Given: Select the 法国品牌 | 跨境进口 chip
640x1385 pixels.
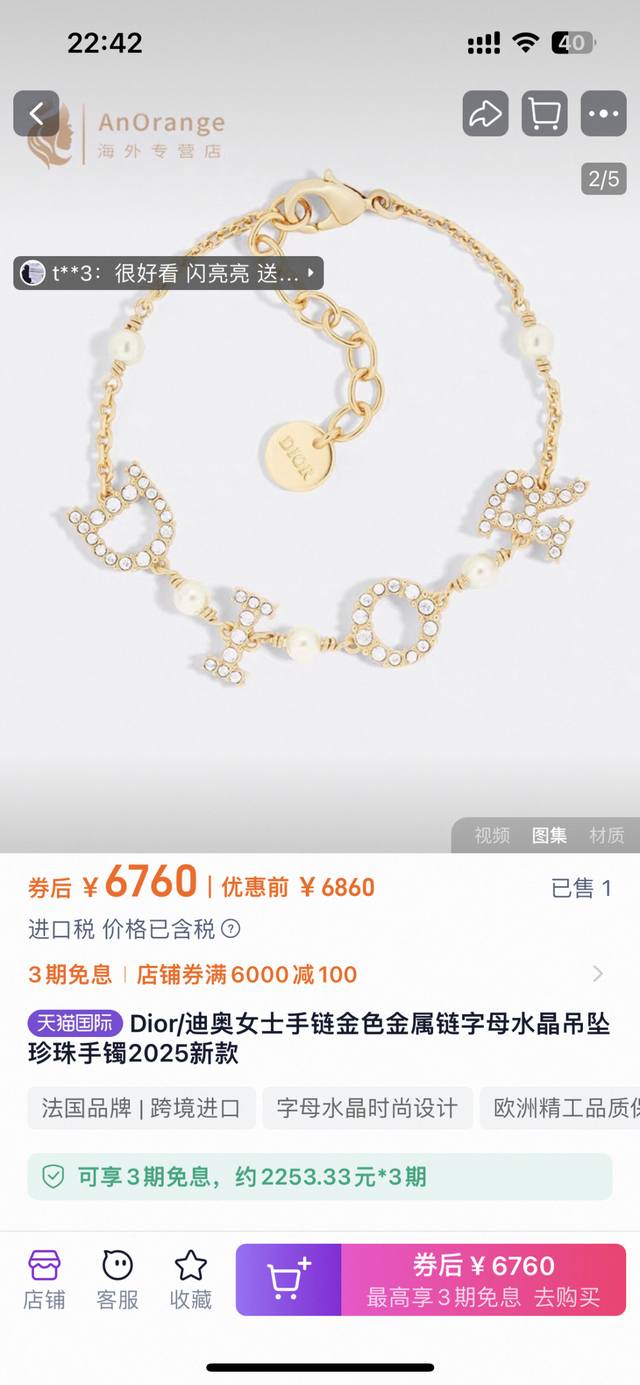Looking at the screenshot, I should point(141,1108).
